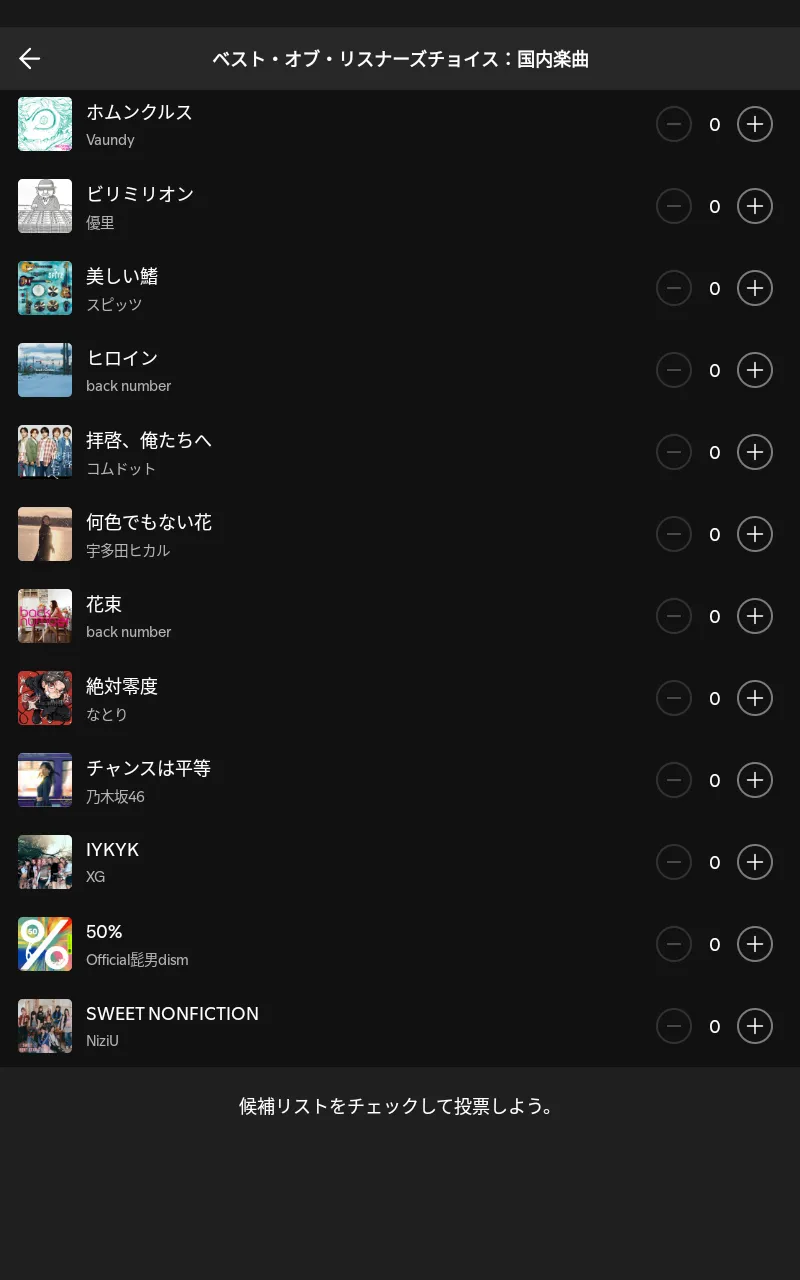Add a vote for ホムンクルス by Vaundy
Screen dimensions: 800x1280
tap(755, 124)
